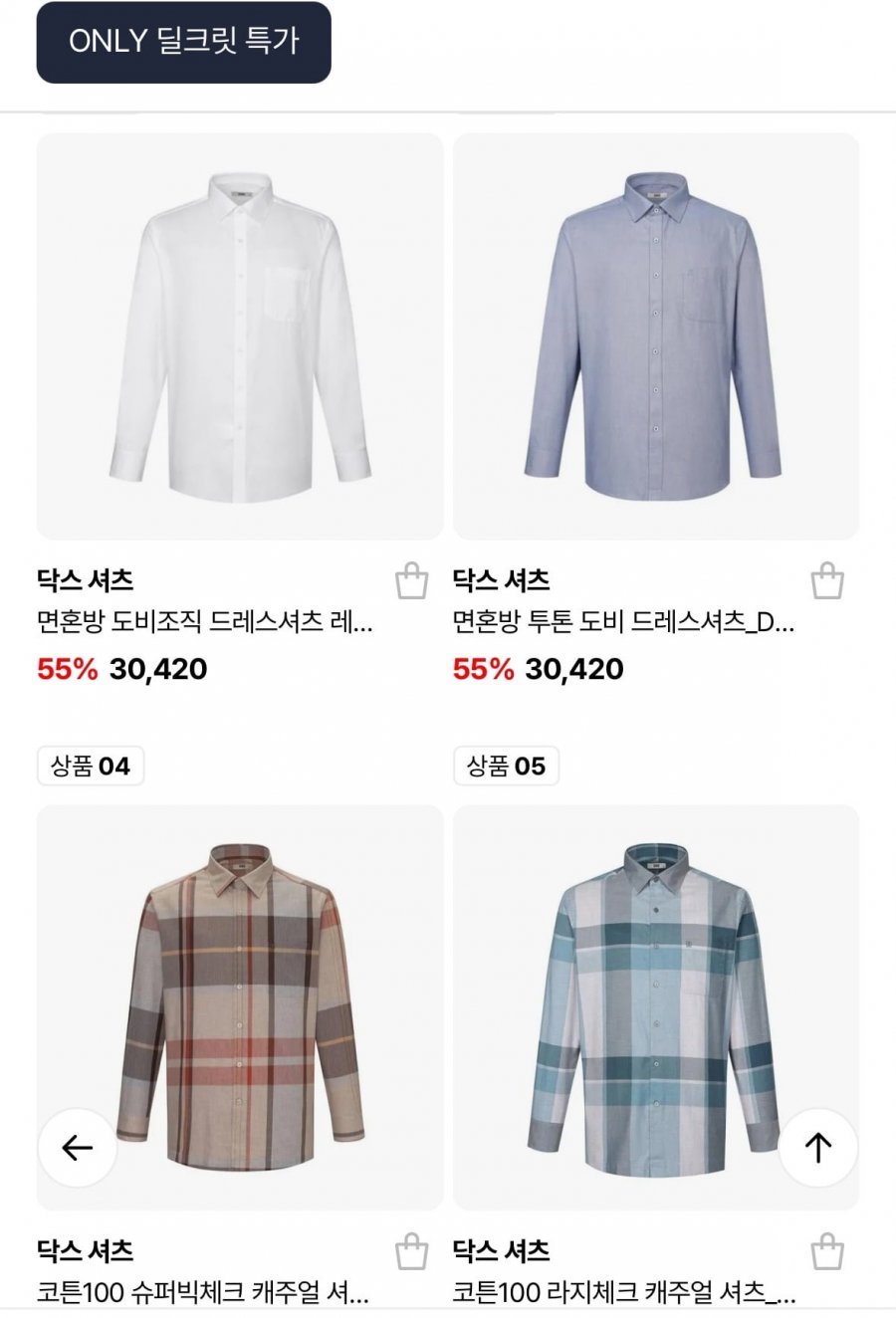Open the white 면혼방 도비조직 드레스셔츠 product
Viewport: 896px width, 1318px height.
point(239,336)
